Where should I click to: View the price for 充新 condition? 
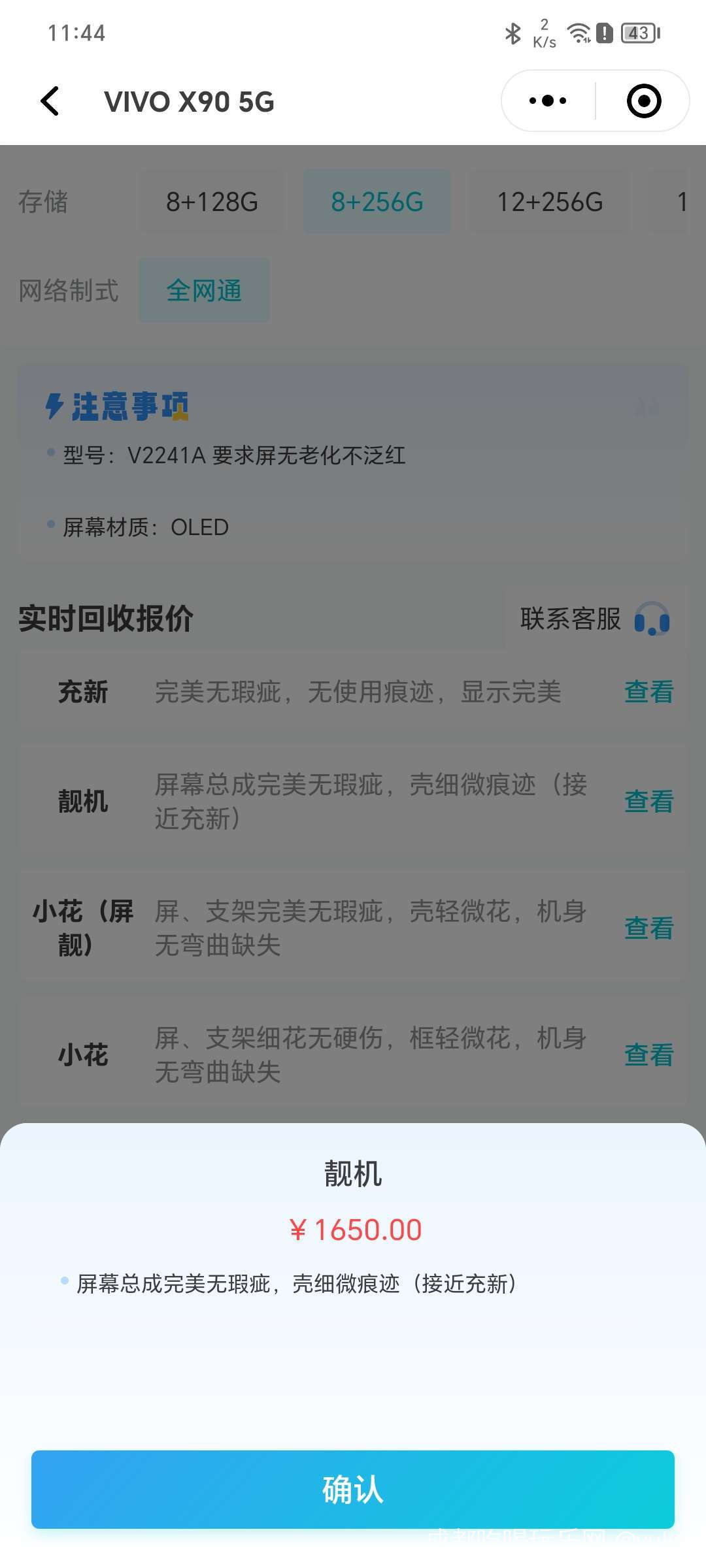(x=648, y=692)
